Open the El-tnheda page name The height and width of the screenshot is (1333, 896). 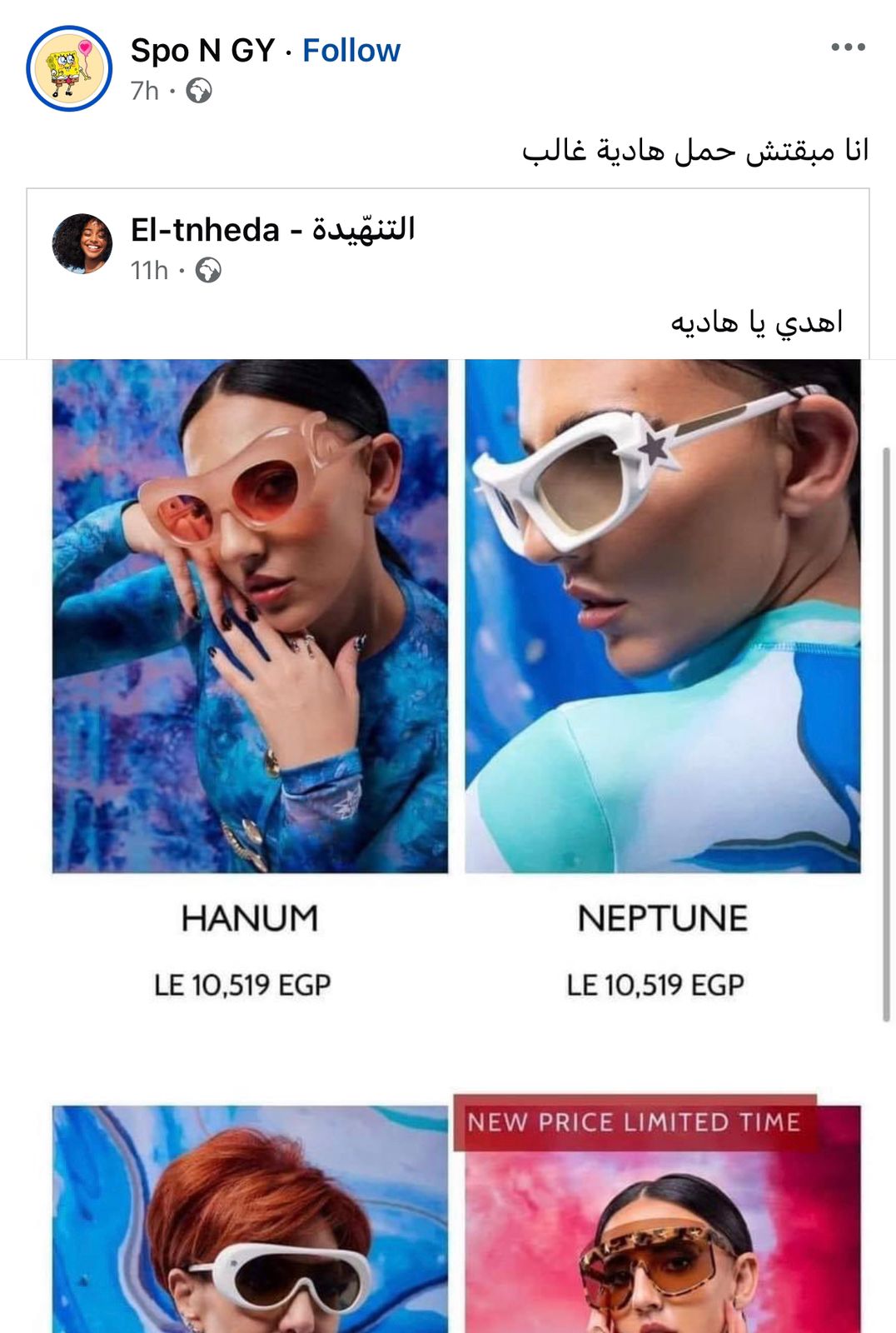coord(272,229)
